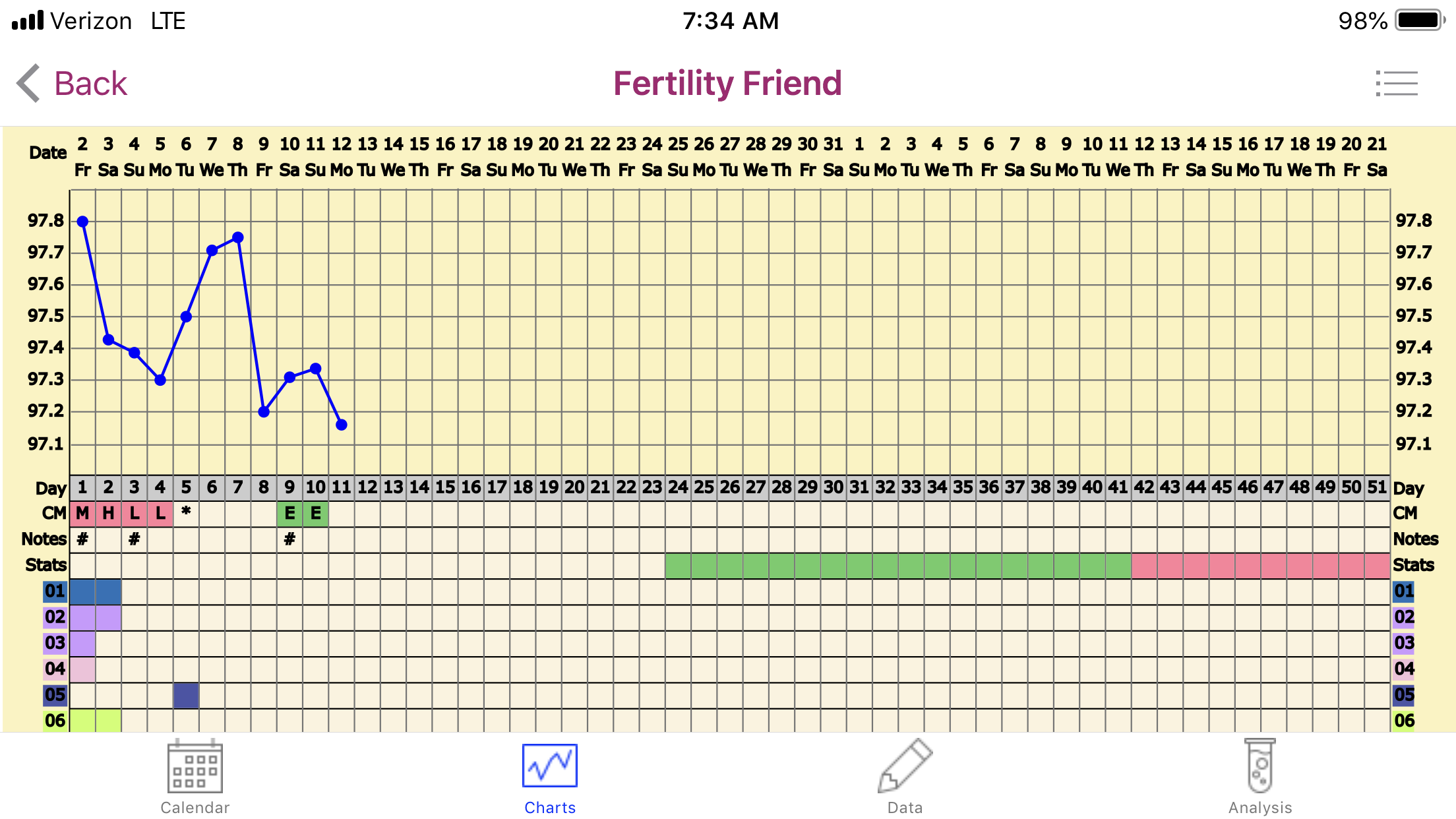Select the Charts tab
This screenshot has height=819, width=1456.
[549, 777]
